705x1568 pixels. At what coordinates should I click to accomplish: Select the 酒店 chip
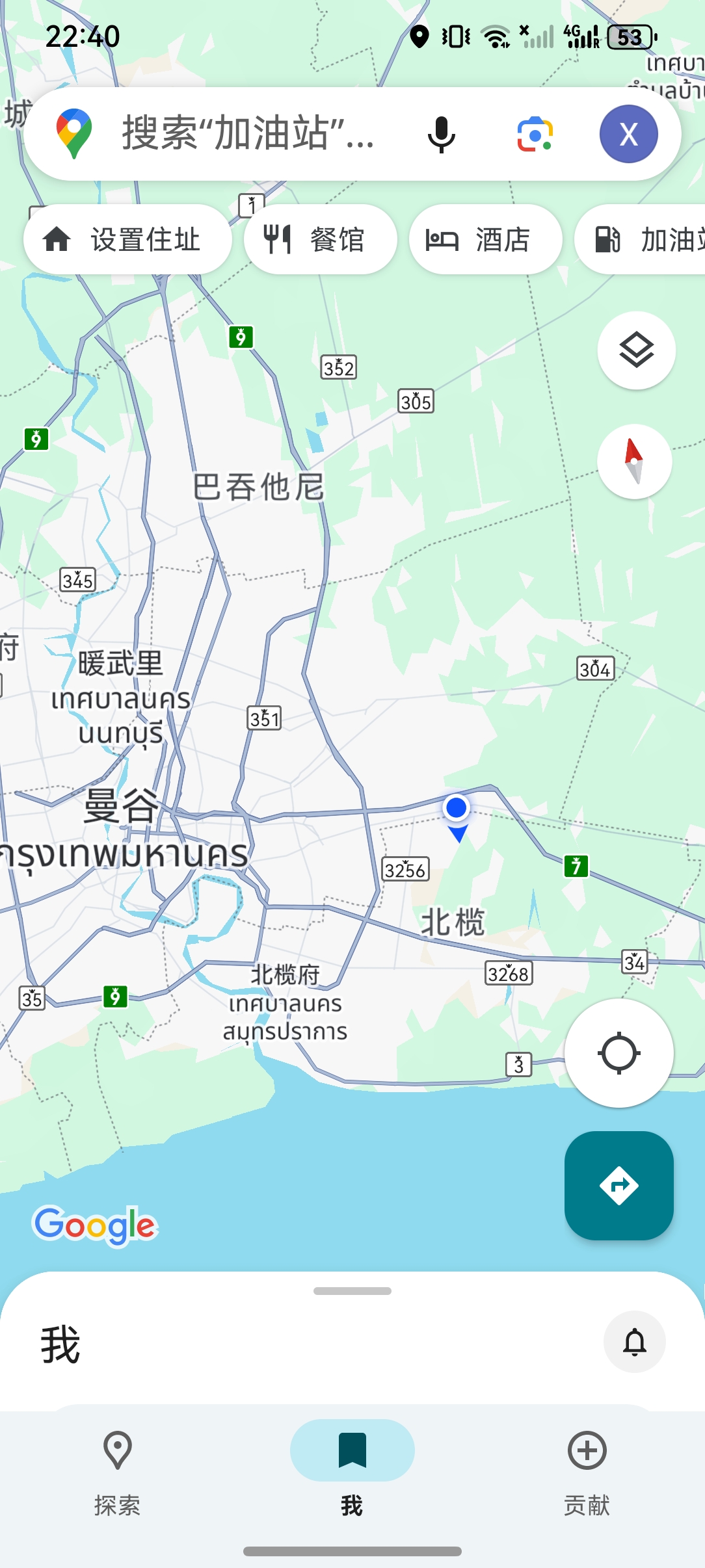click(x=485, y=239)
